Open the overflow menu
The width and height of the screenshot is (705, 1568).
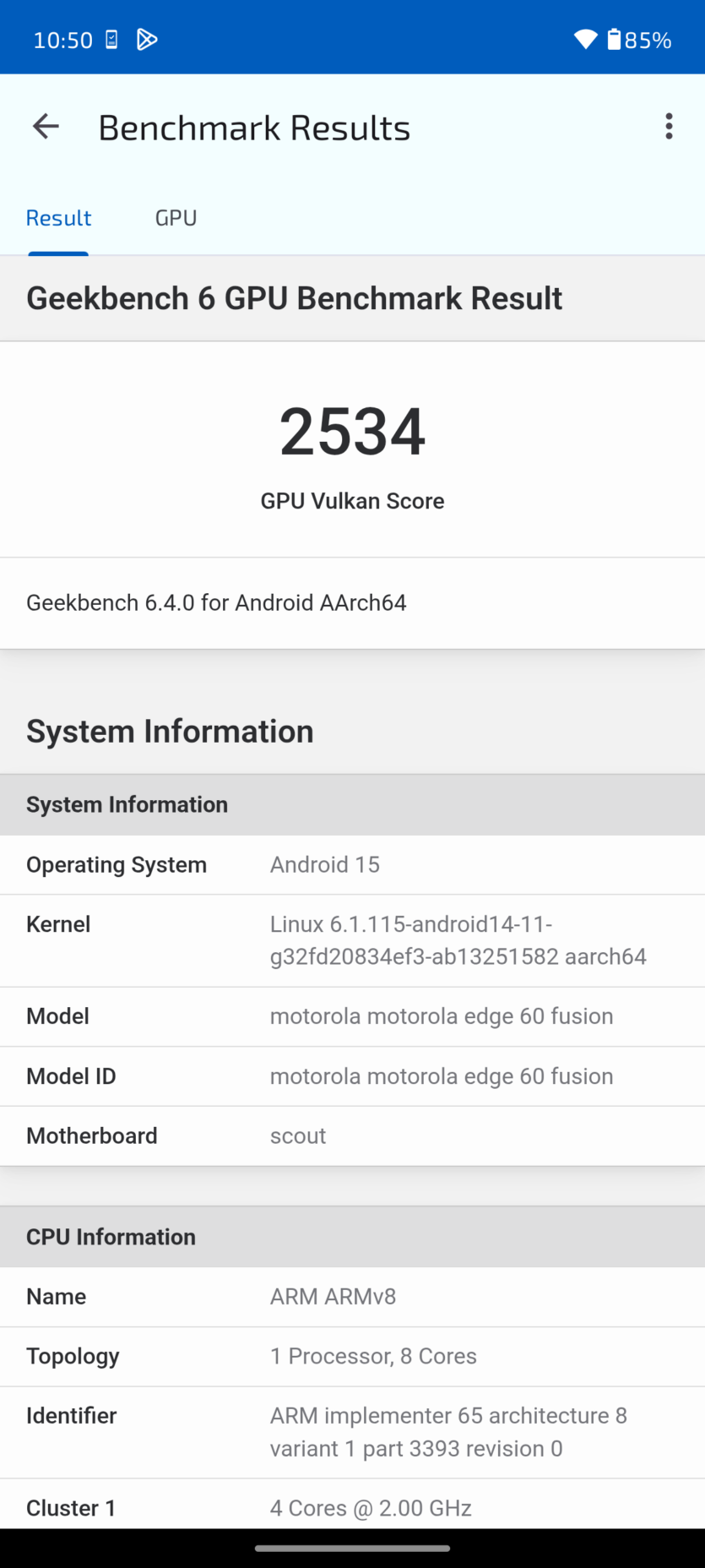click(668, 127)
